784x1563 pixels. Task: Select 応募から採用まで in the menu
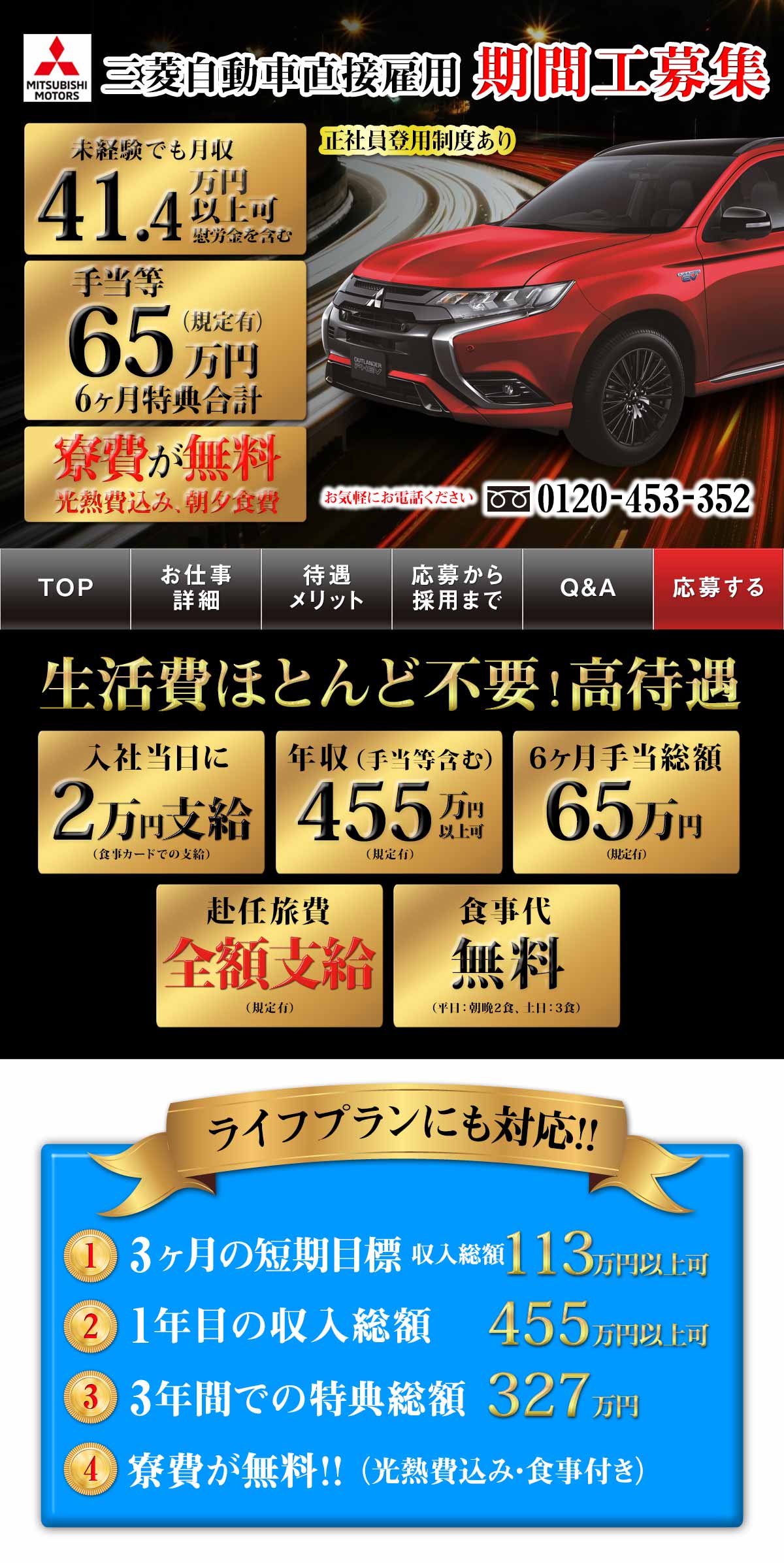(457, 588)
